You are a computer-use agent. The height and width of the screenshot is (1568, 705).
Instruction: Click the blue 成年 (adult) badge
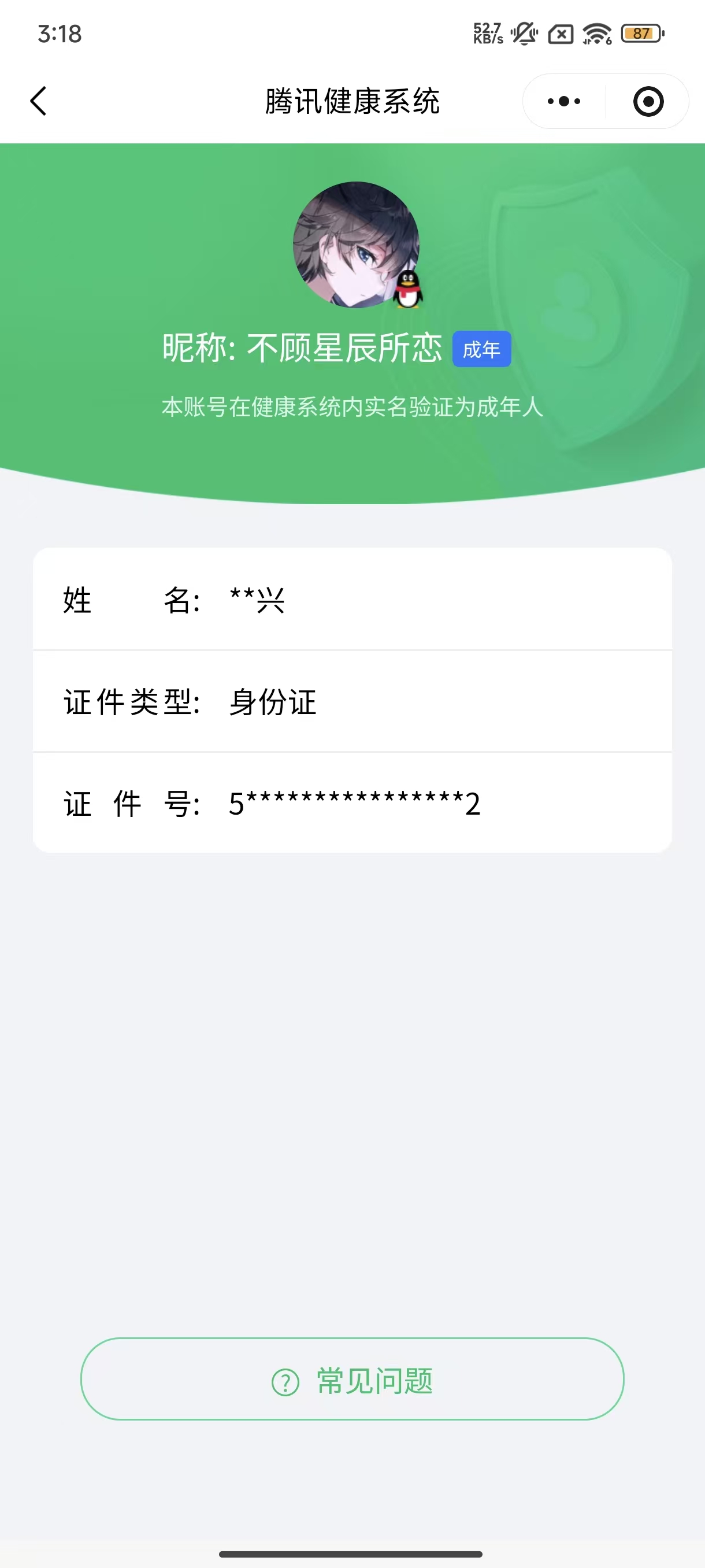(481, 348)
